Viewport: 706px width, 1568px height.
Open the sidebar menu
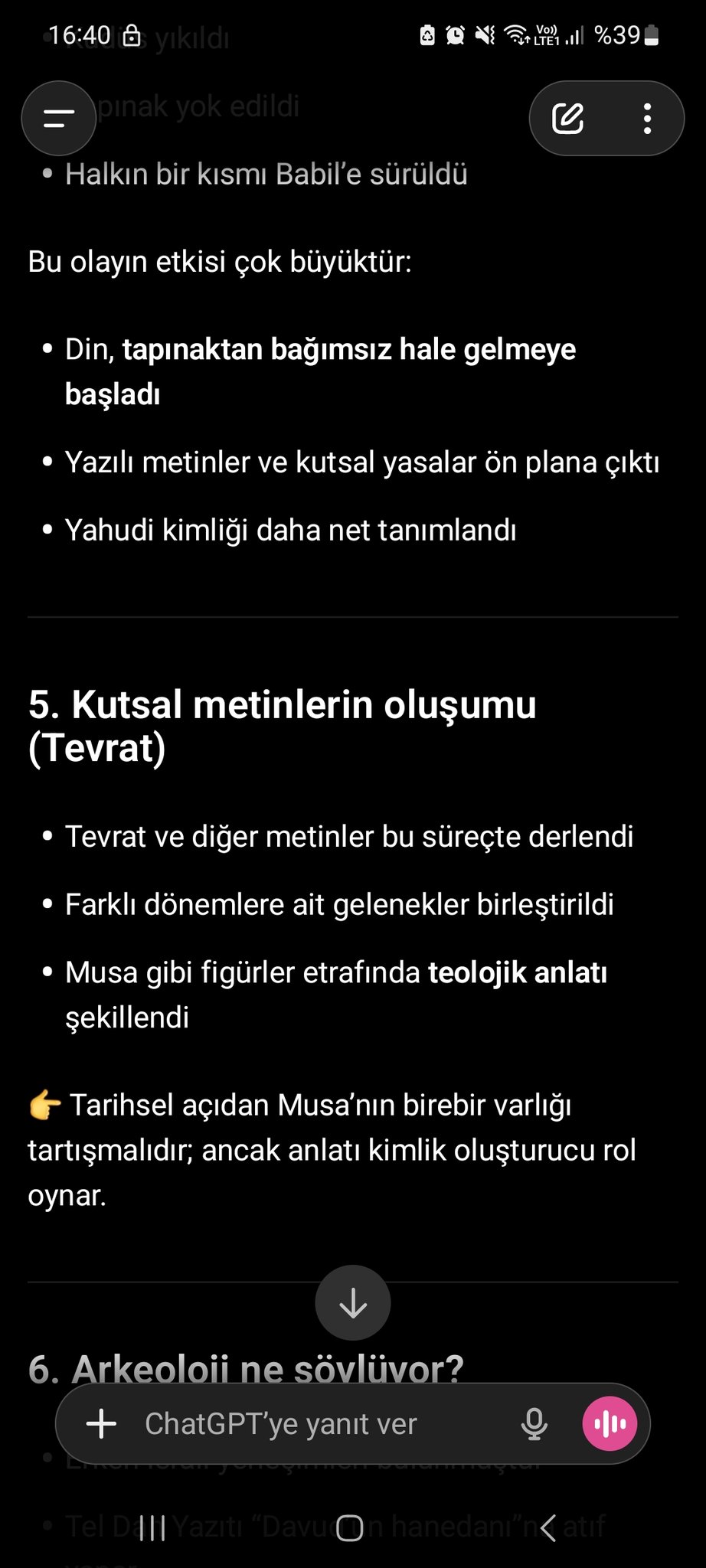click(58, 119)
